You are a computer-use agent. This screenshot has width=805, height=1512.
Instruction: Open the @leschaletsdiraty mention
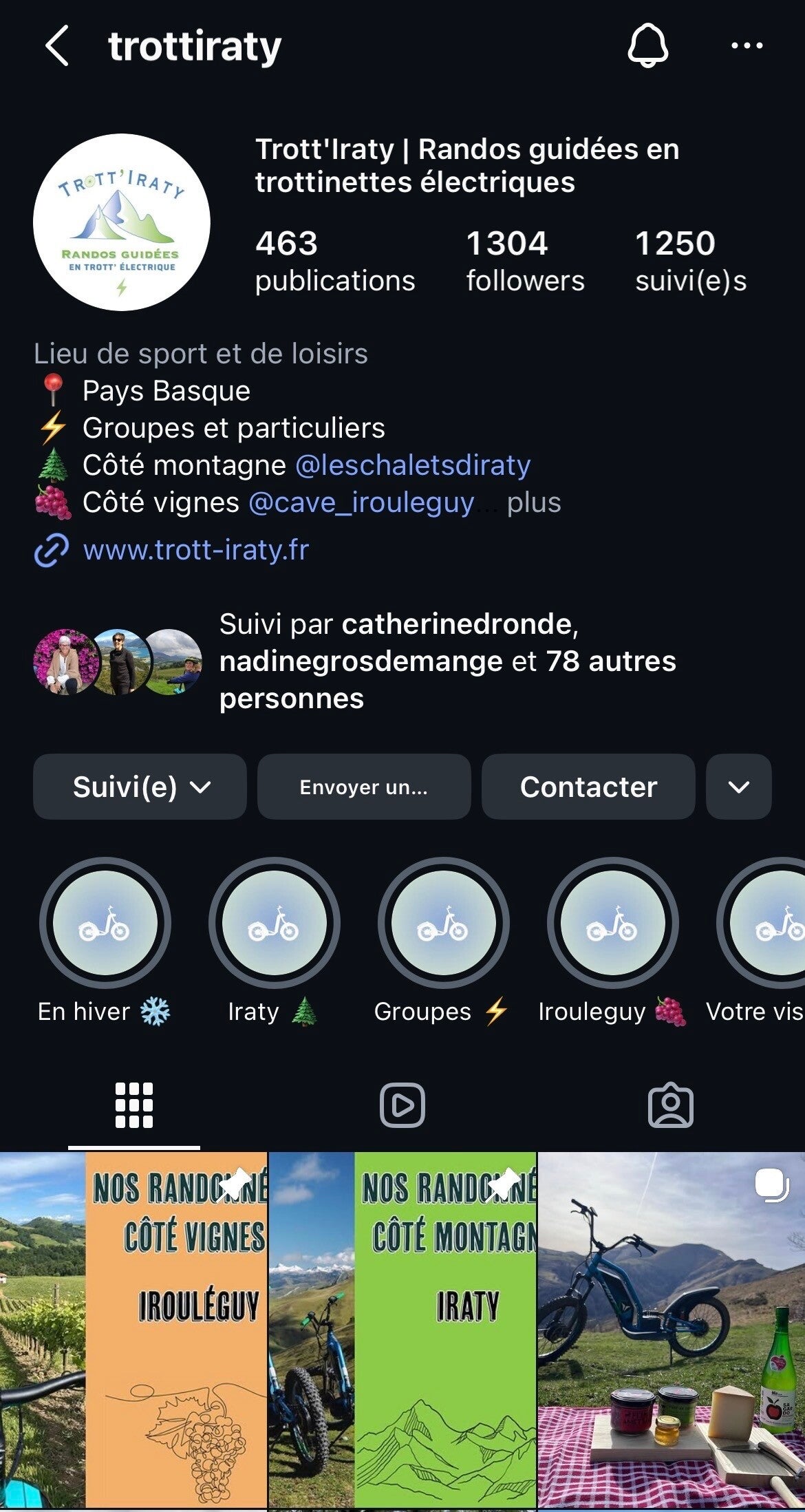[x=413, y=465]
